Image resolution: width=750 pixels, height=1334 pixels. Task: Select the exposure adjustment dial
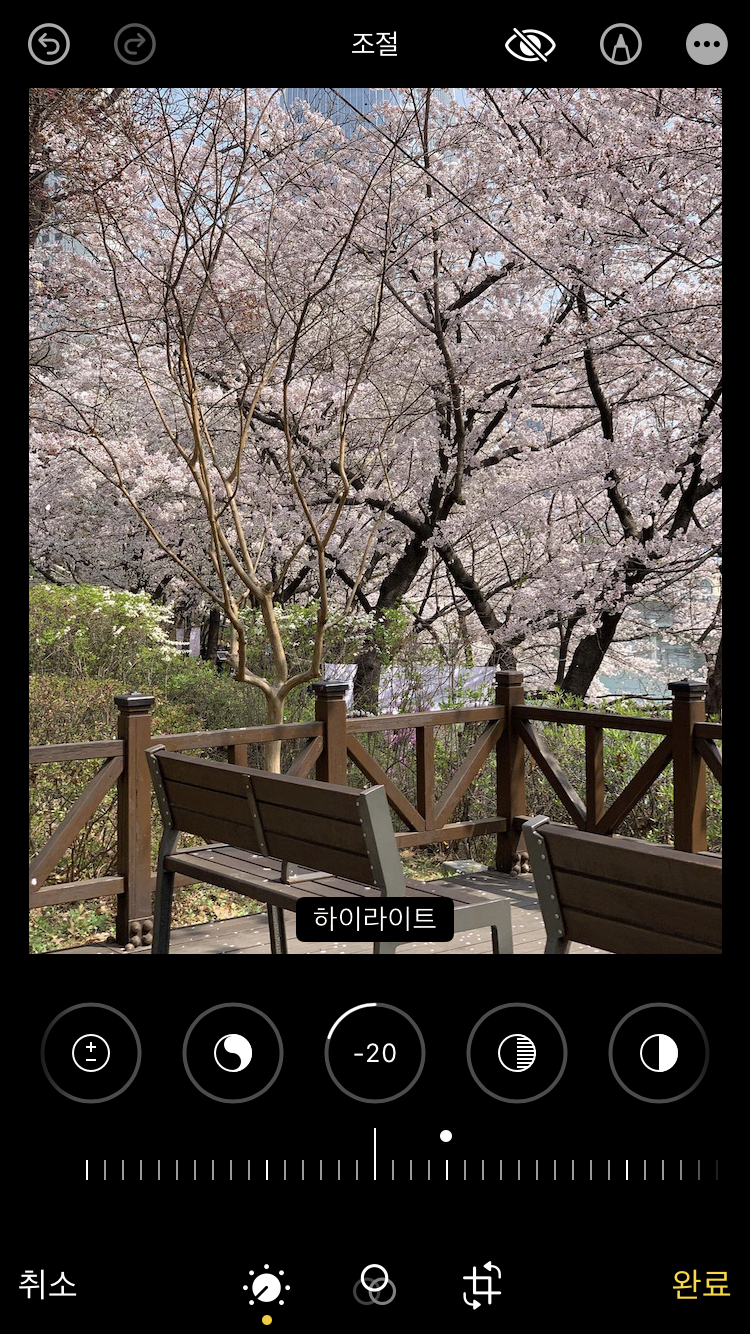[x=91, y=1053]
